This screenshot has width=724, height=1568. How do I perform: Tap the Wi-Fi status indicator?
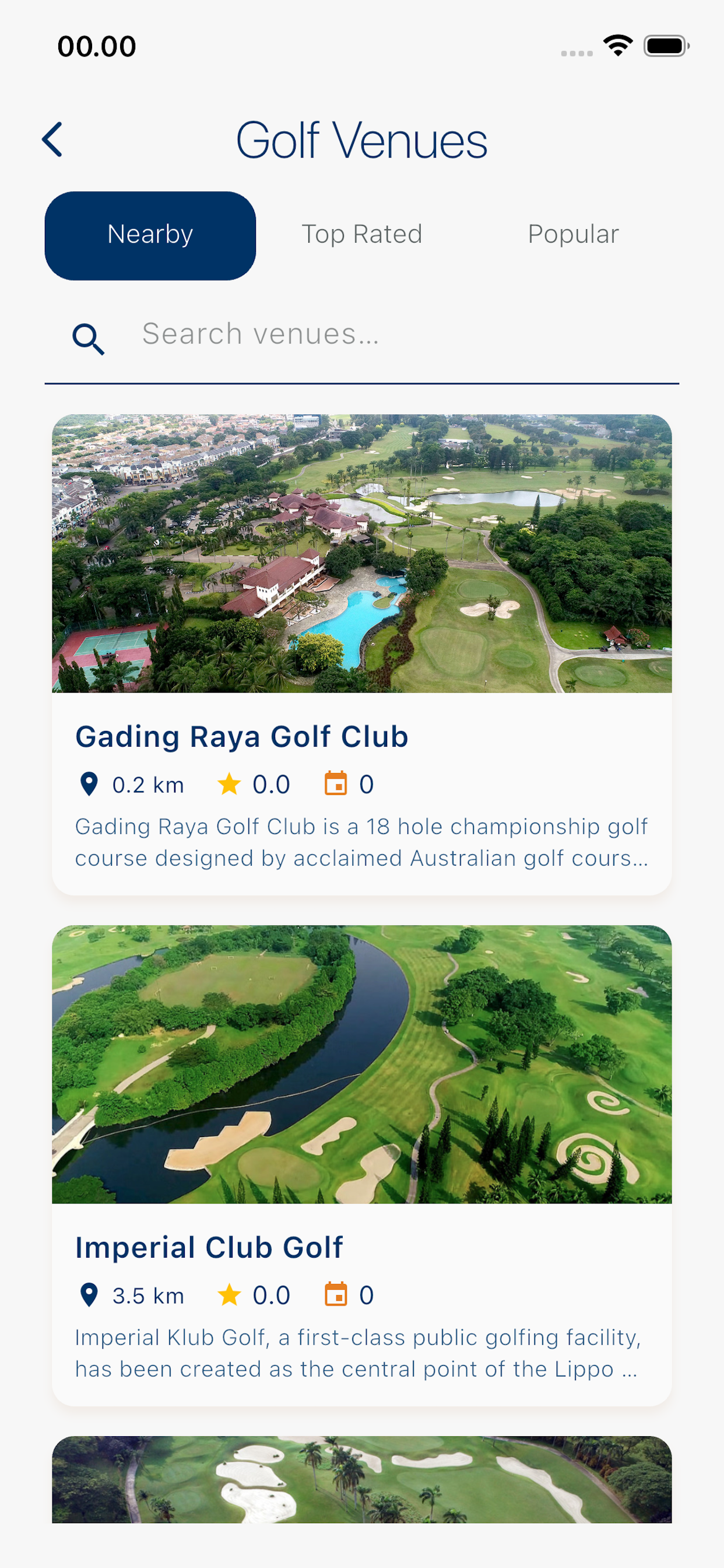point(618,45)
